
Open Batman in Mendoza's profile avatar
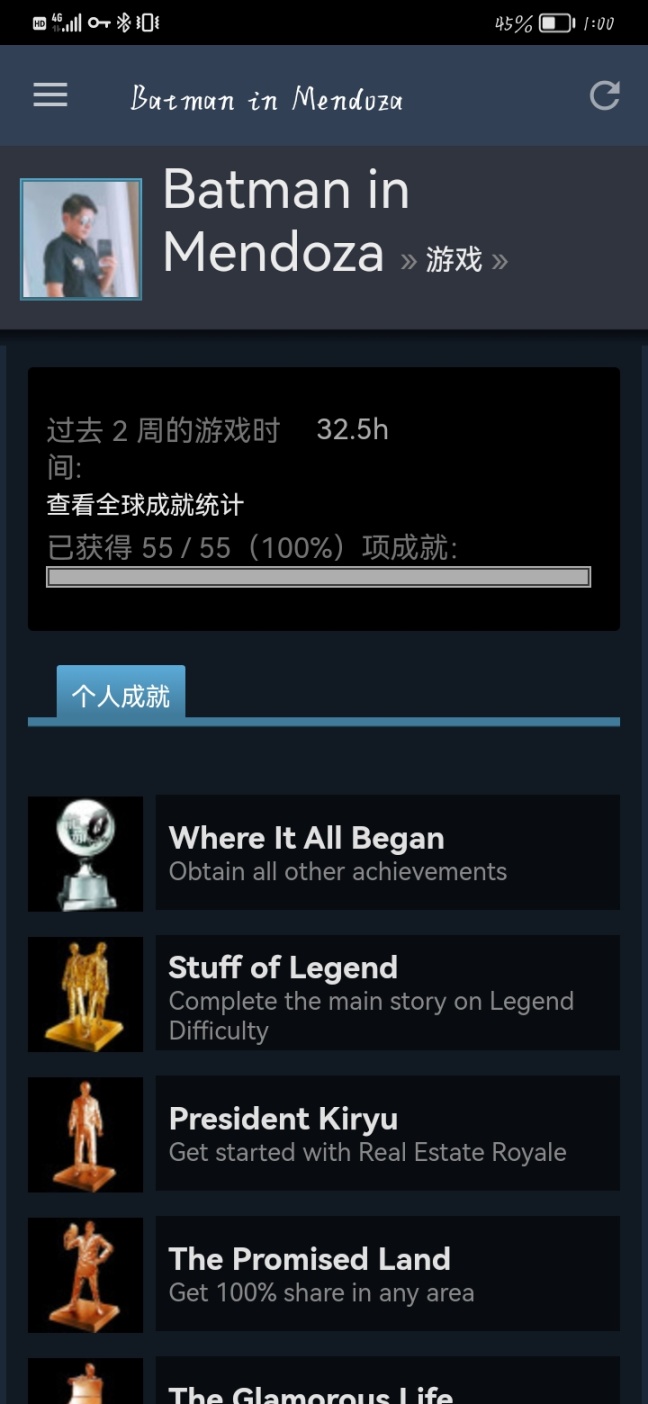81,240
